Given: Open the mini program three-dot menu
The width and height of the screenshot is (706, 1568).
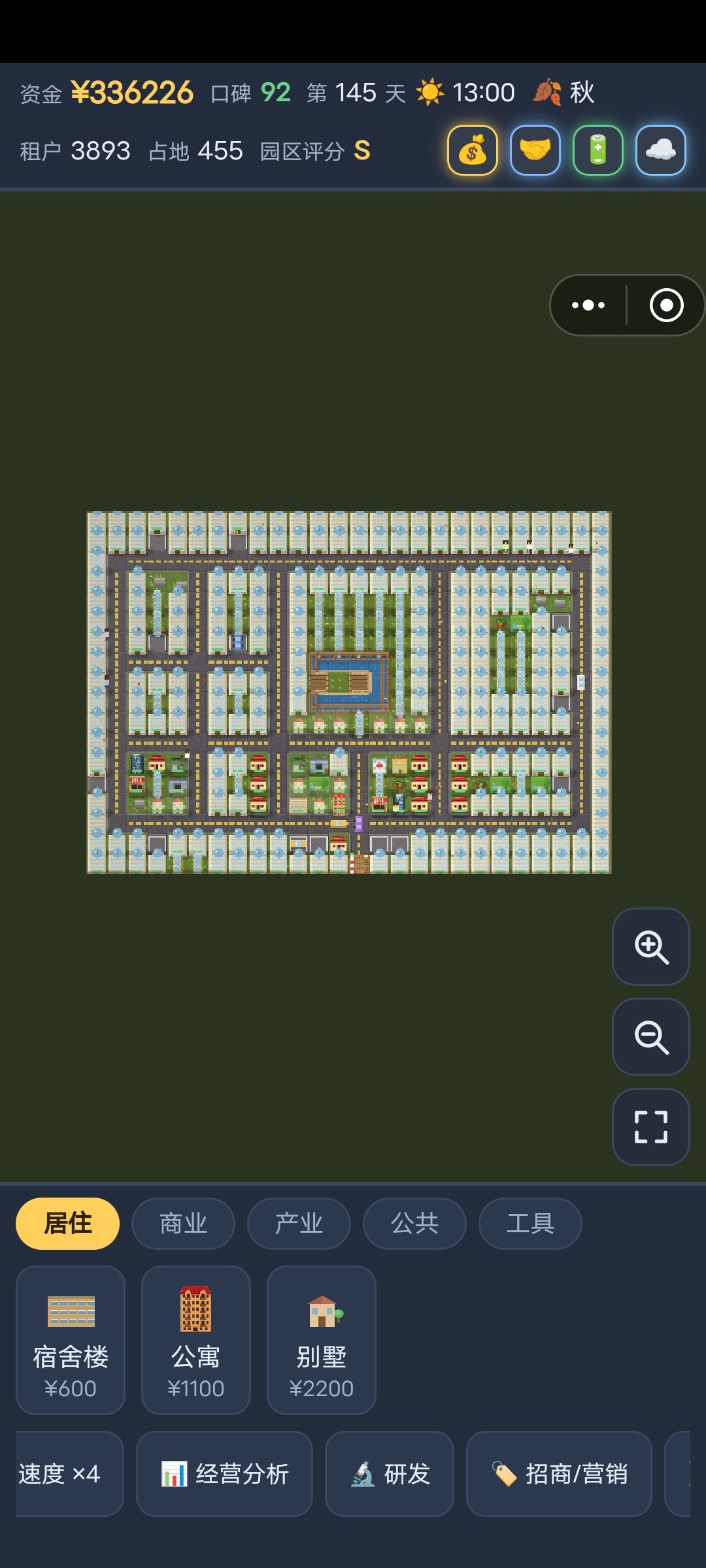Looking at the screenshot, I should point(588,305).
